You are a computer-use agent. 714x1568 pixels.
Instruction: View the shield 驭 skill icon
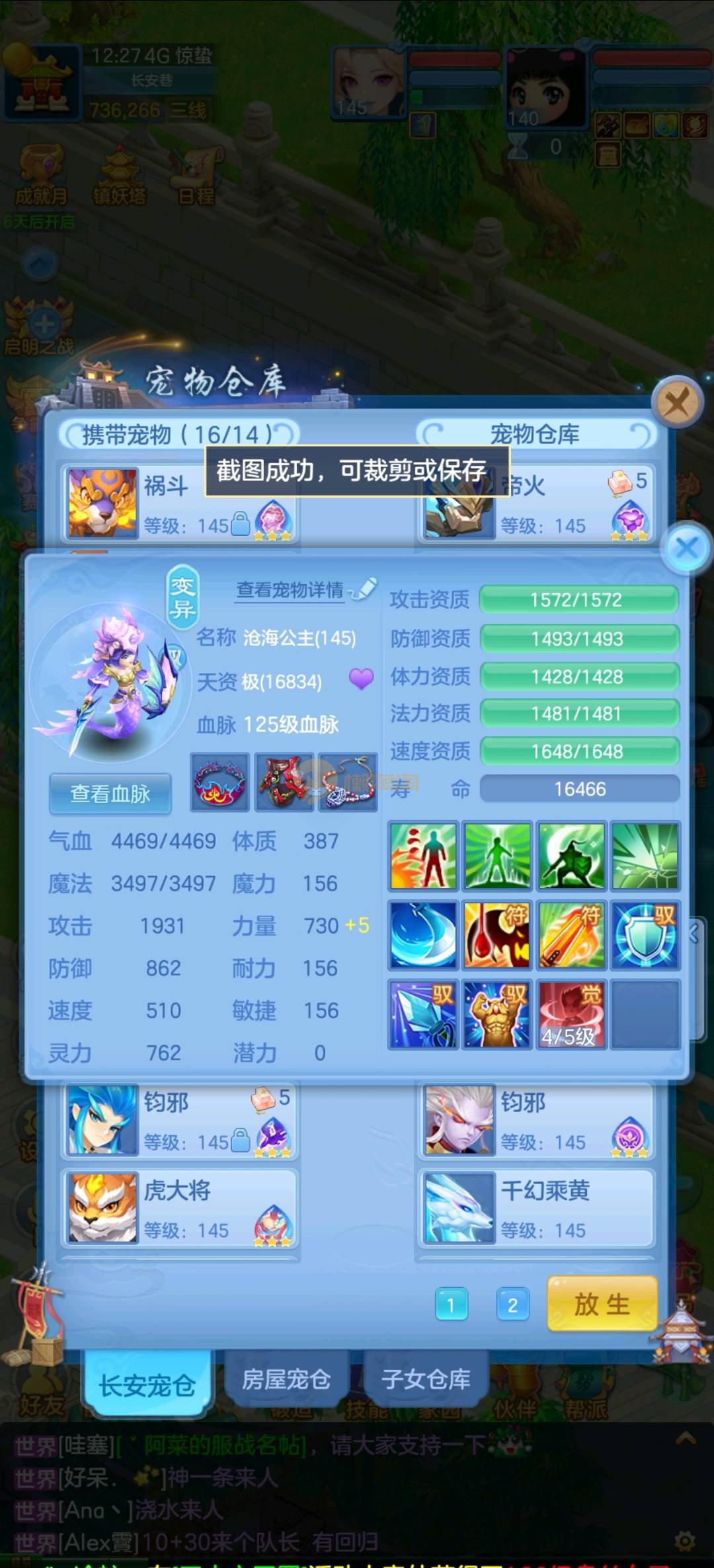[x=645, y=935]
